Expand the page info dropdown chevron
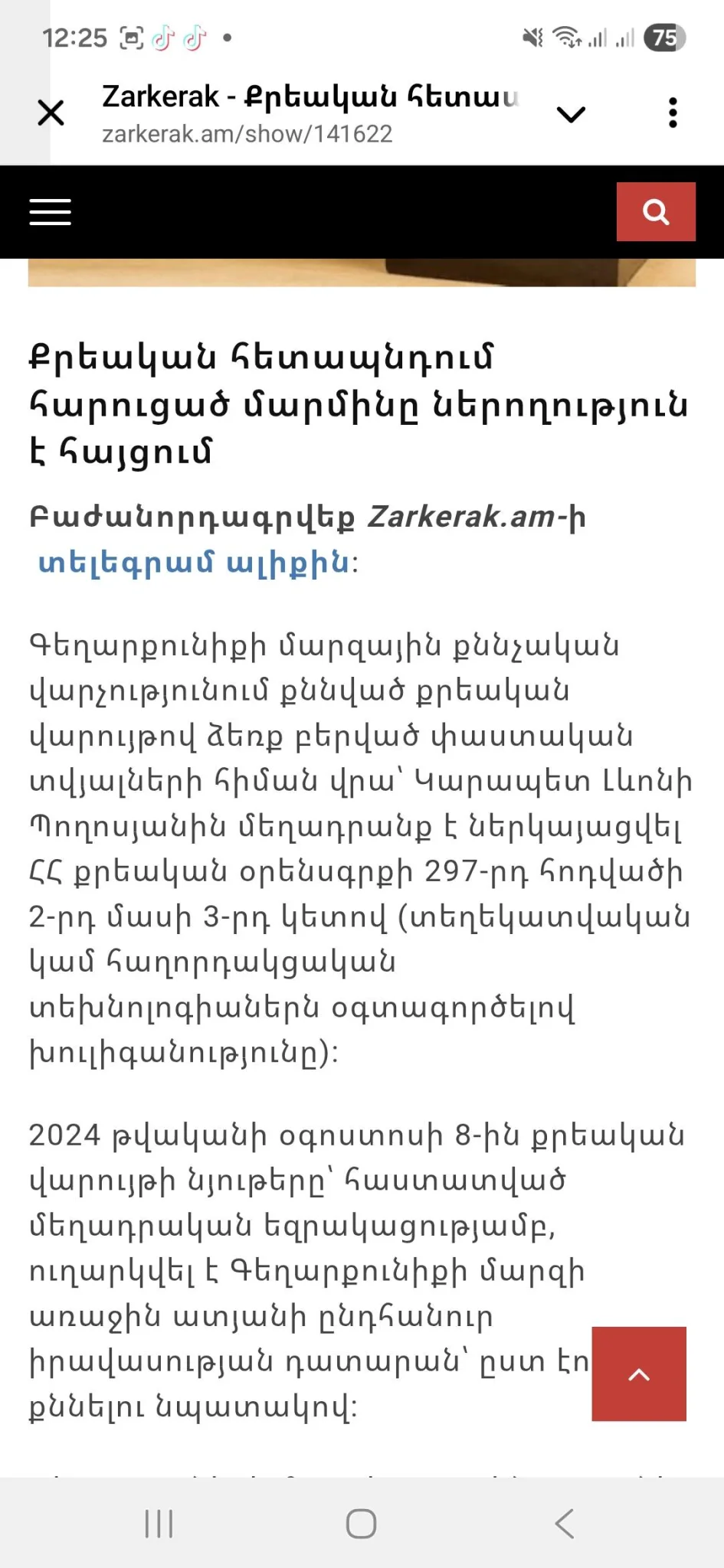Image resolution: width=724 pixels, height=1568 pixels. click(x=571, y=114)
